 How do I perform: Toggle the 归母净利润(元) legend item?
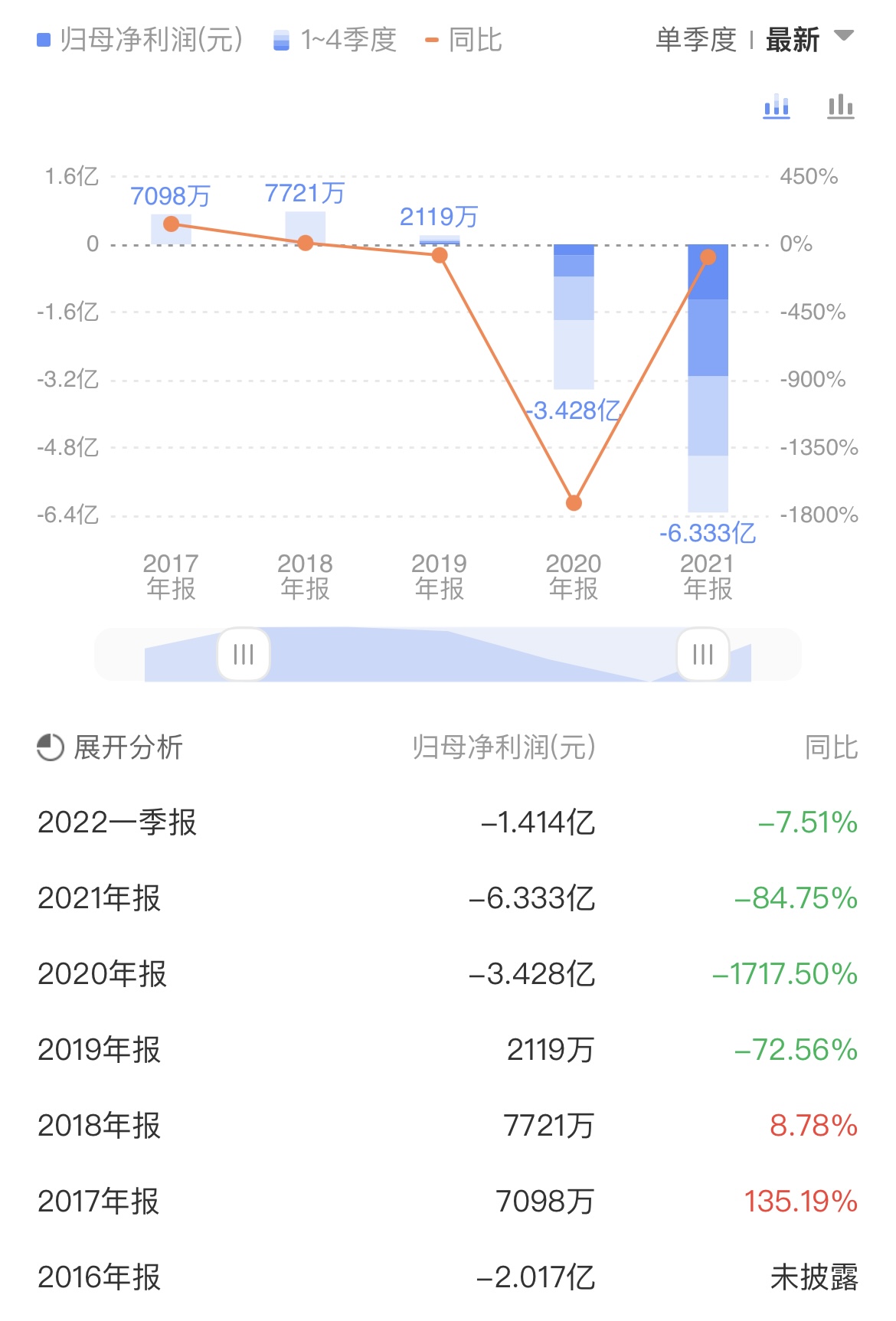tap(142, 37)
